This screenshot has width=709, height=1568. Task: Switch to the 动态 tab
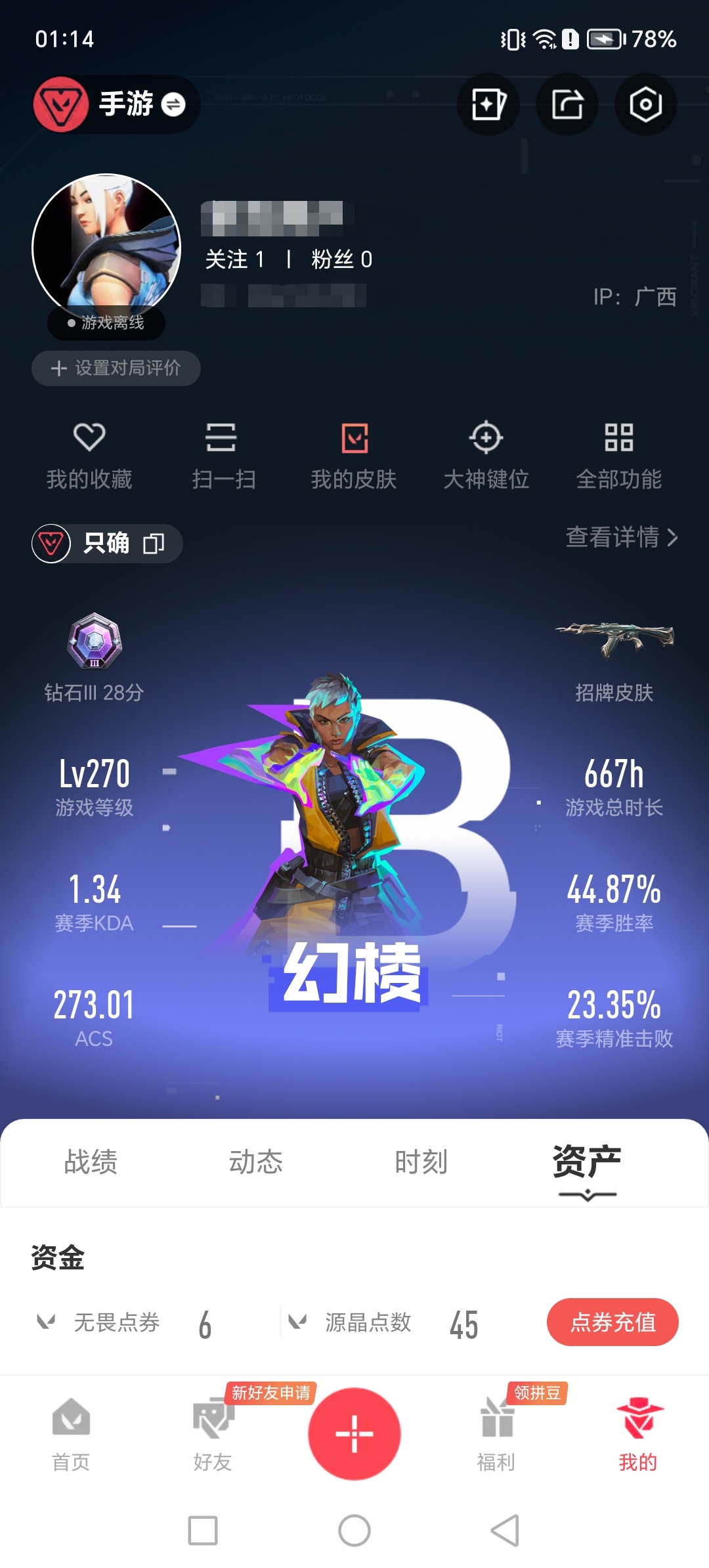pos(256,1162)
